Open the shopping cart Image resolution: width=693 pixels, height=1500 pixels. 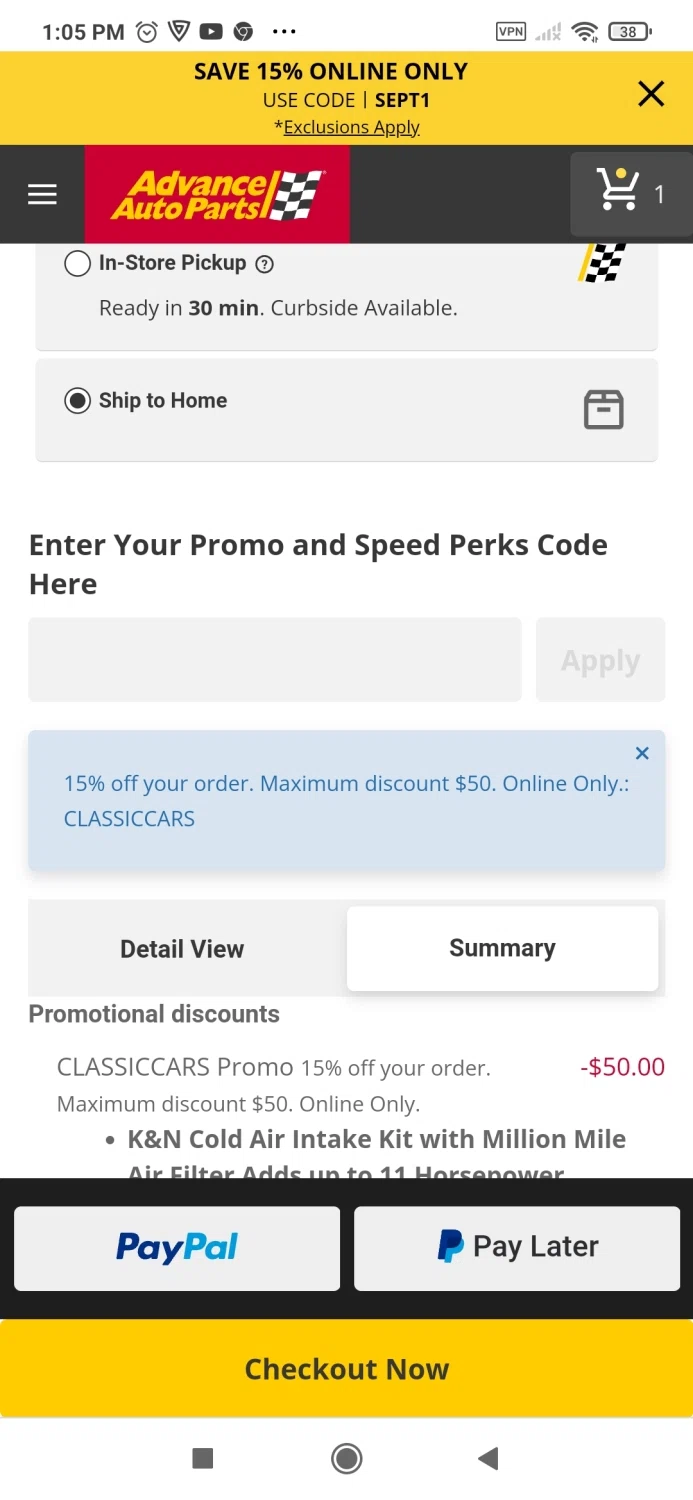[x=630, y=193]
